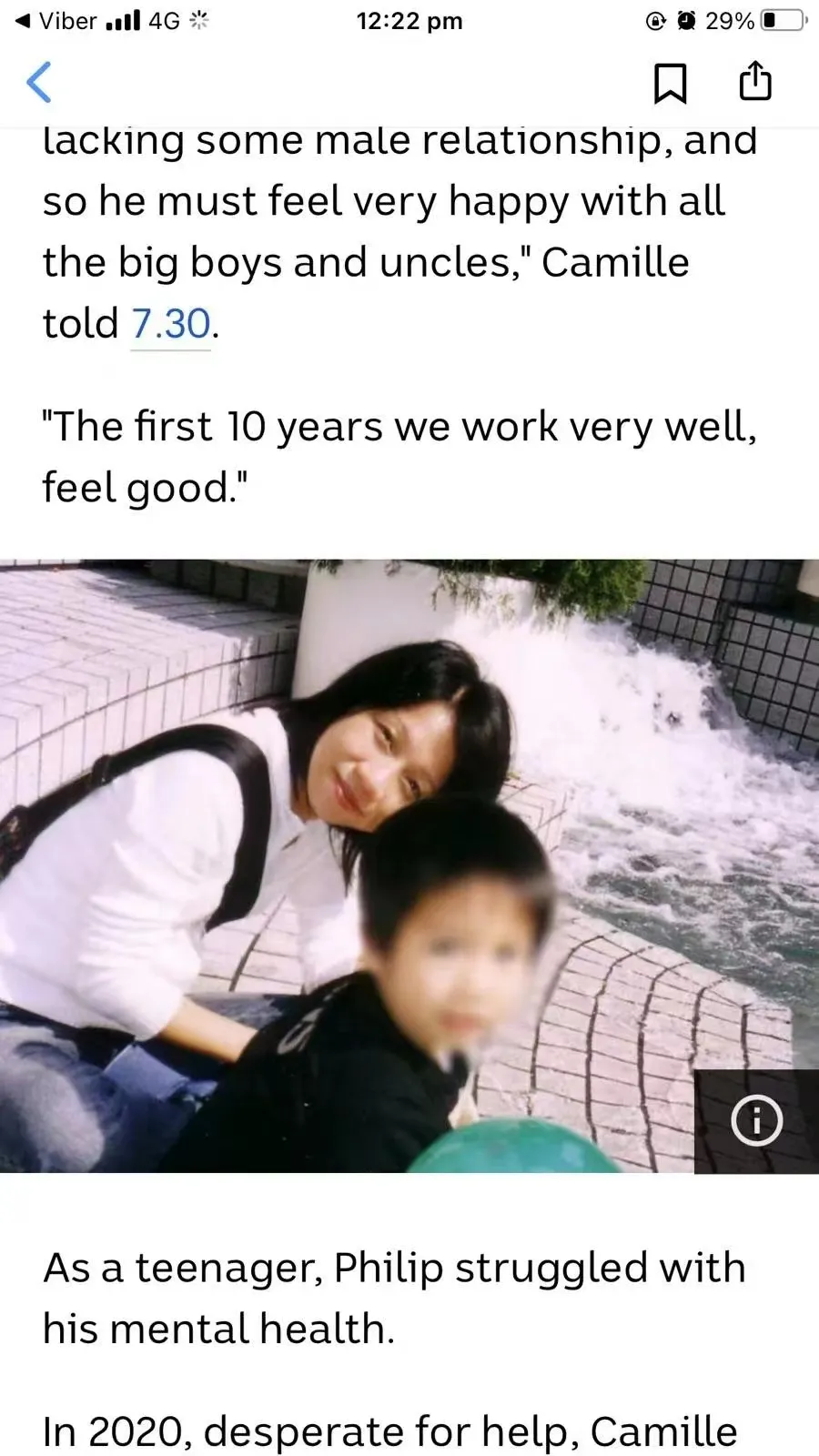Show photo info via the i icon
The height and width of the screenshot is (1456, 819).
coord(756,1120)
